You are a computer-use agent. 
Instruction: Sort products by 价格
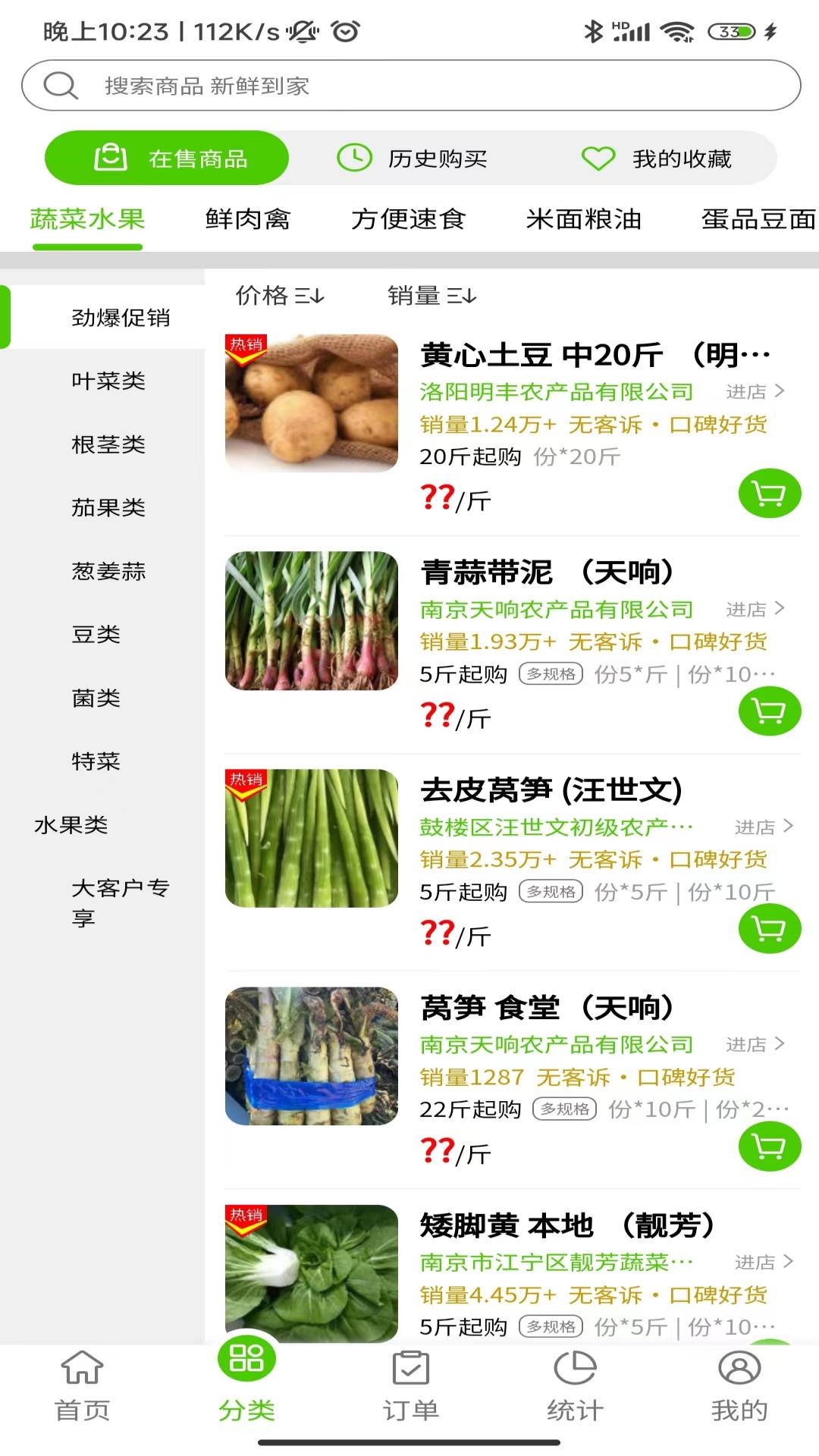coord(280,295)
